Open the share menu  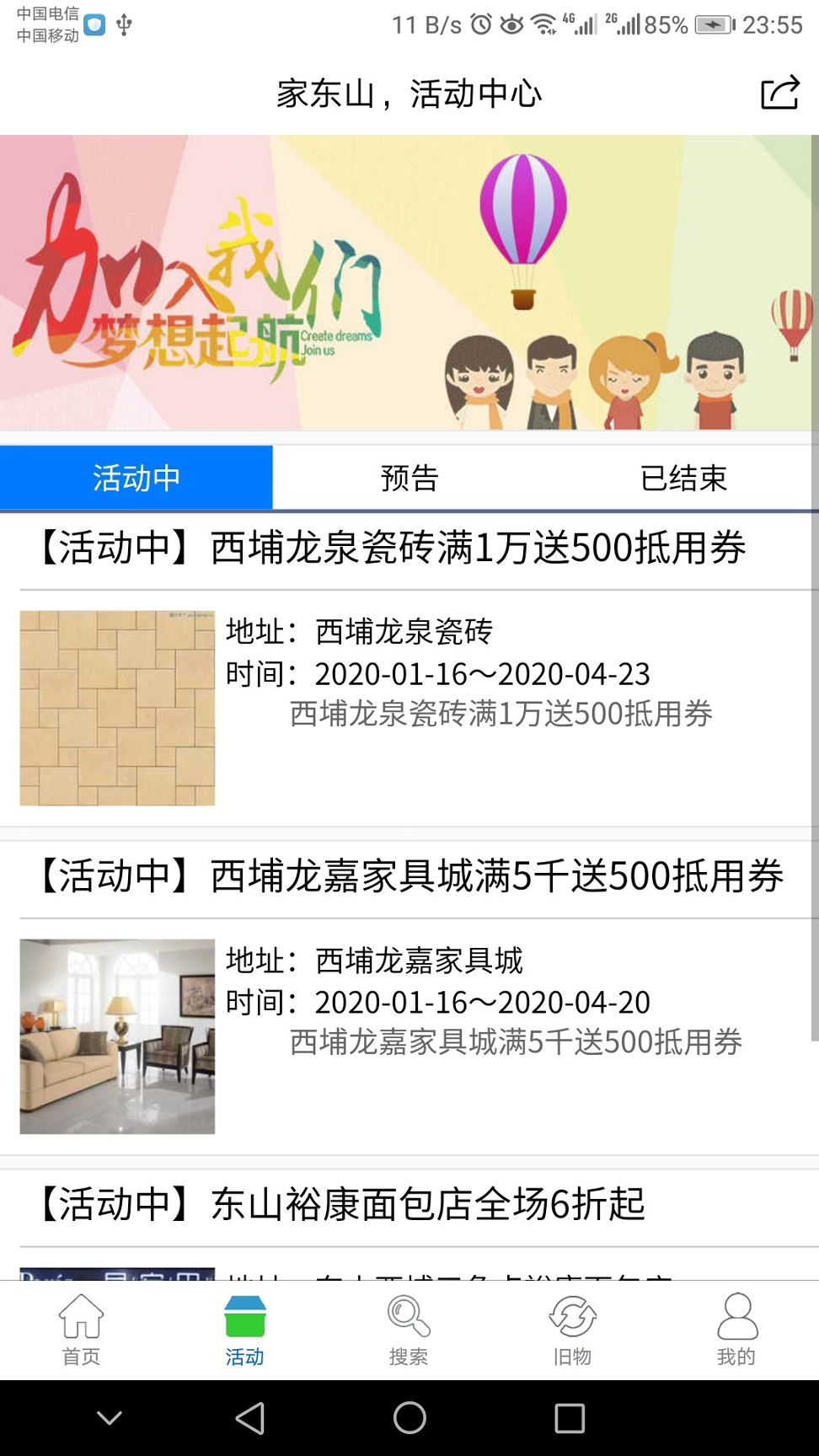(x=779, y=94)
